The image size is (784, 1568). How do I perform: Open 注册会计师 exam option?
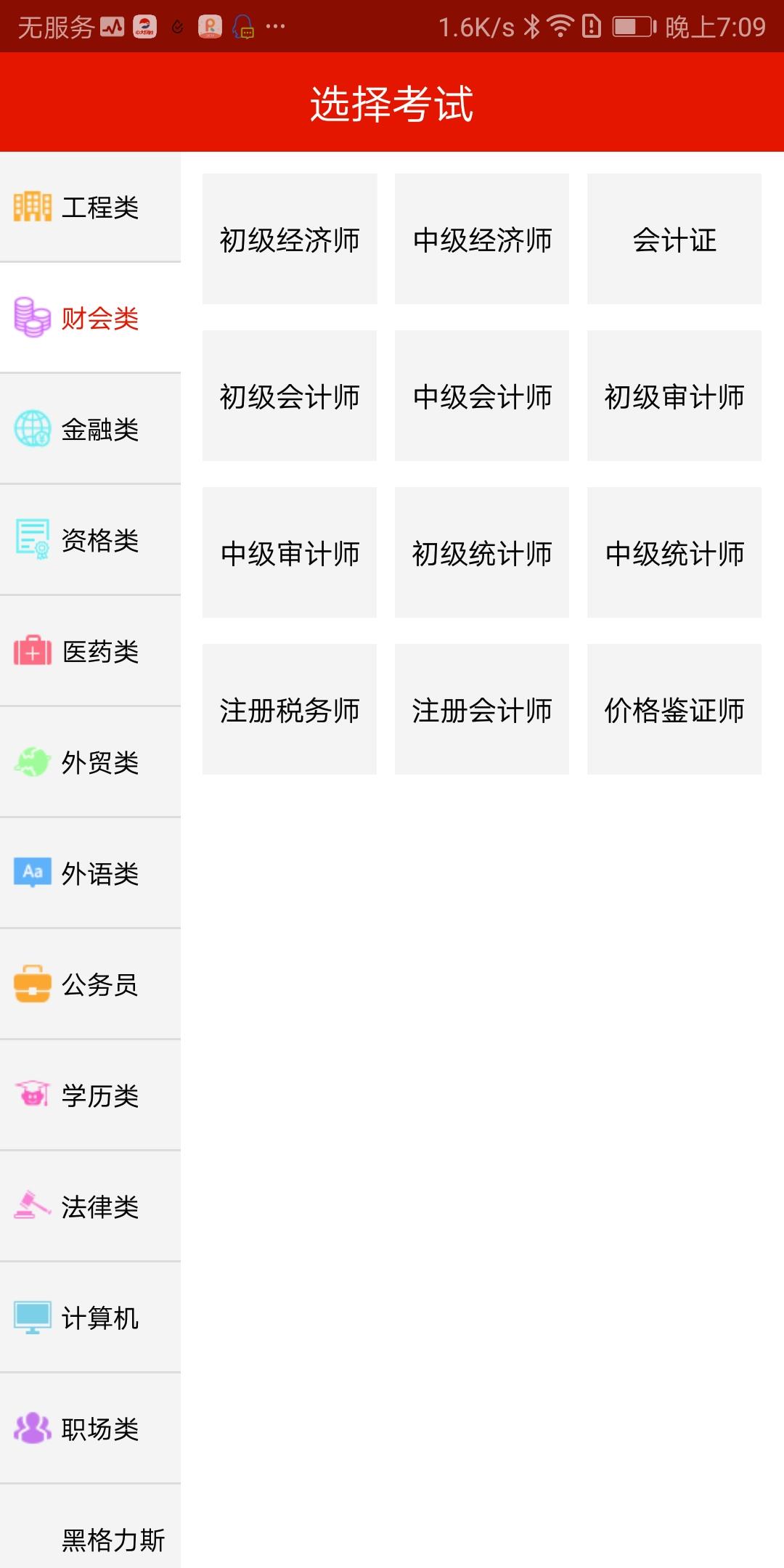point(482,711)
